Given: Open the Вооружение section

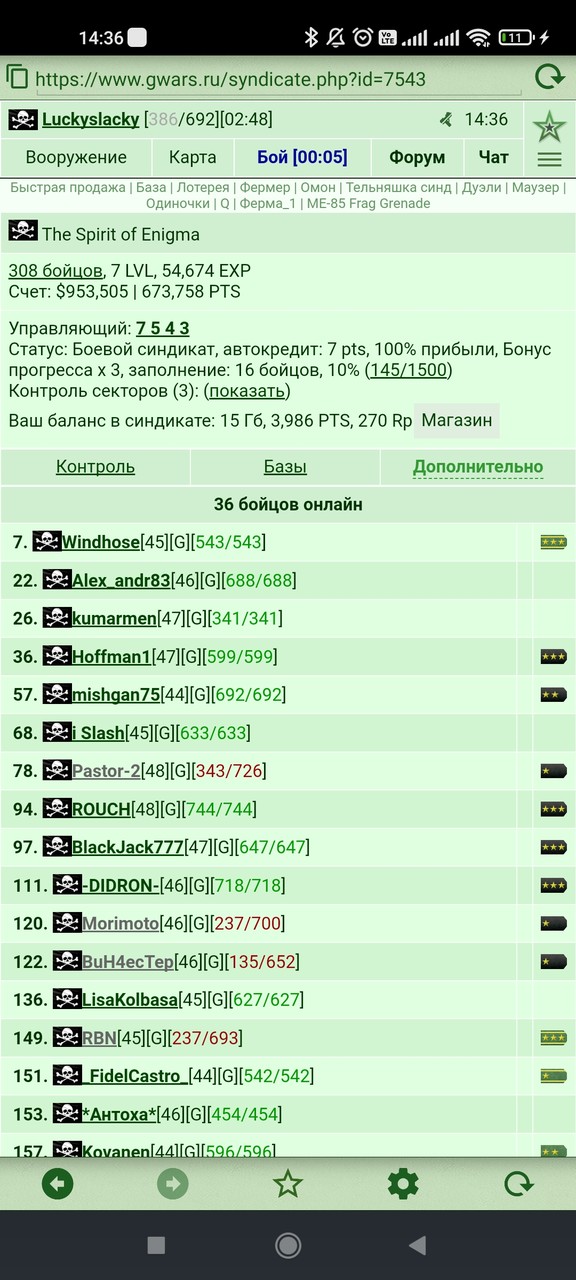Looking at the screenshot, I should (76, 157).
